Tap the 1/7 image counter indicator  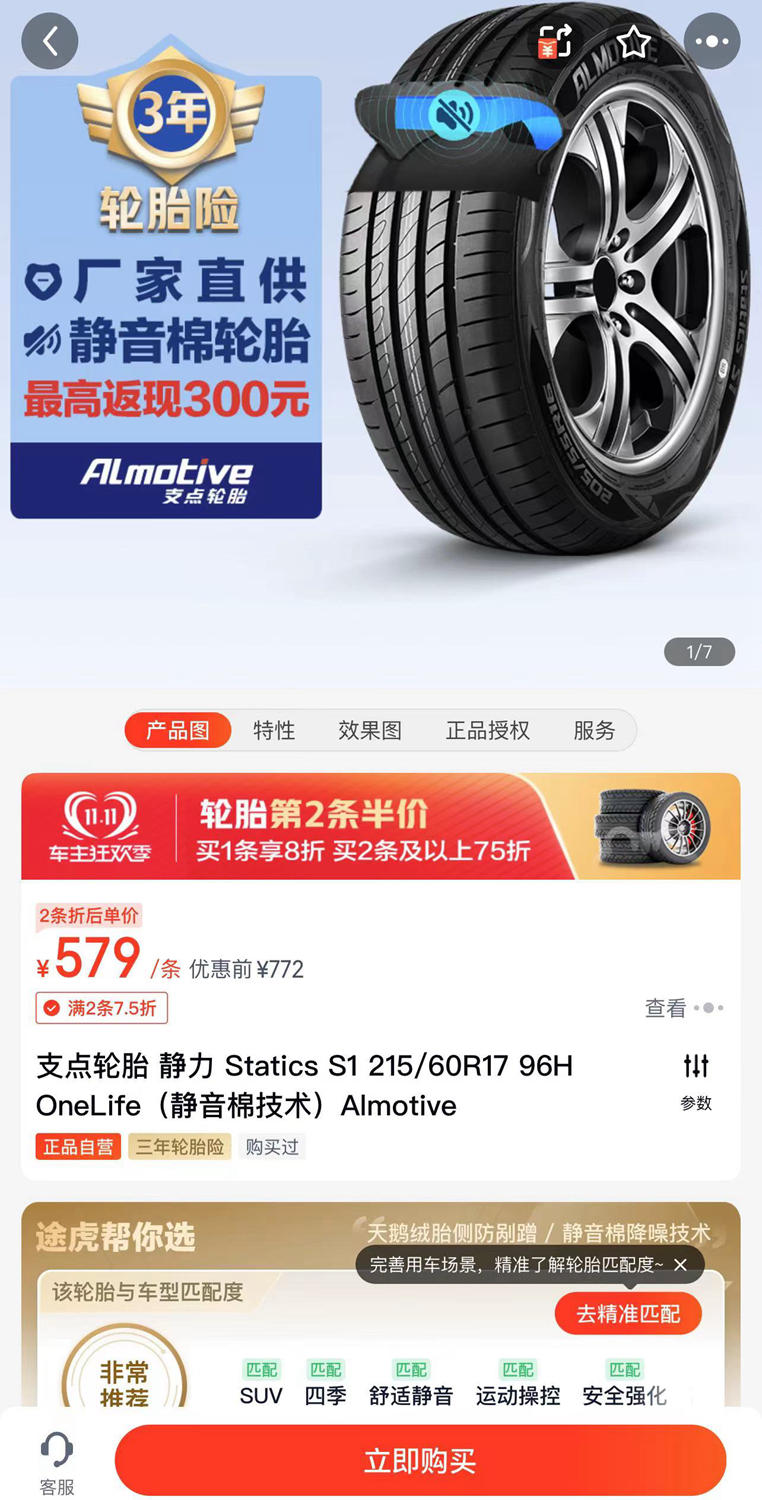pyautogui.click(x=699, y=651)
